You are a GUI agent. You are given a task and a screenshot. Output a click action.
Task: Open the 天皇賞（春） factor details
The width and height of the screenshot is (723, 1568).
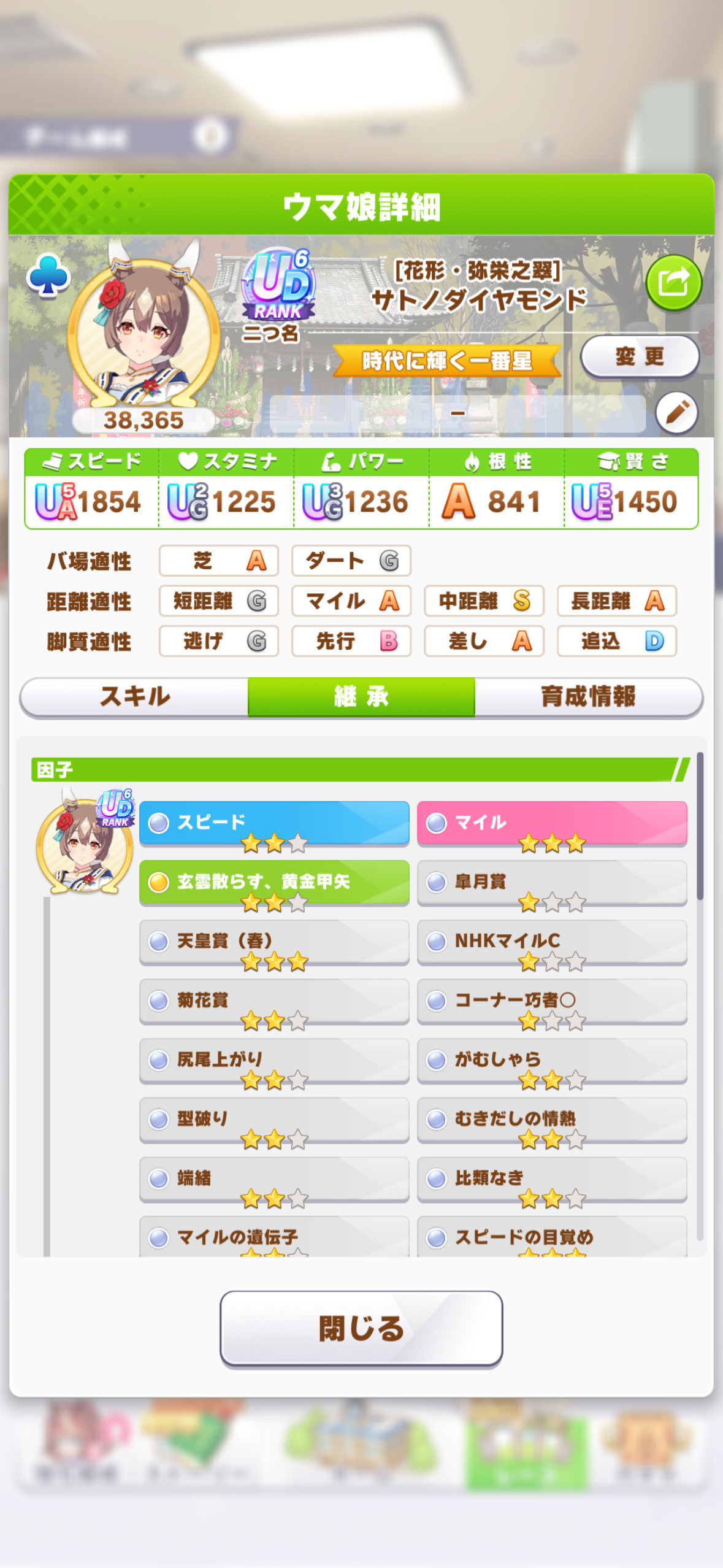click(274, 942)
